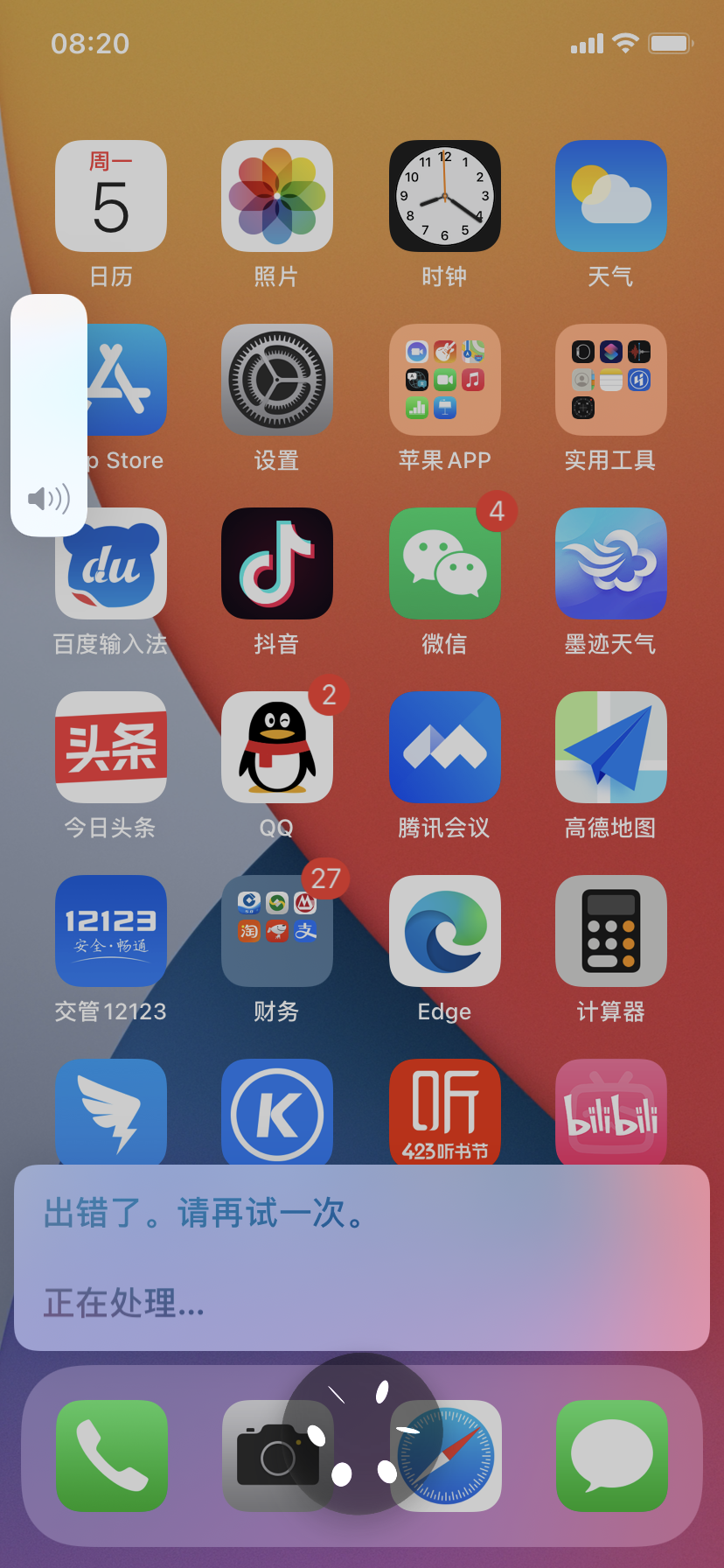Launch Edge browser
Viewport: 724px width, 1568px height.
pyautogui.click(x=444, y=931)
